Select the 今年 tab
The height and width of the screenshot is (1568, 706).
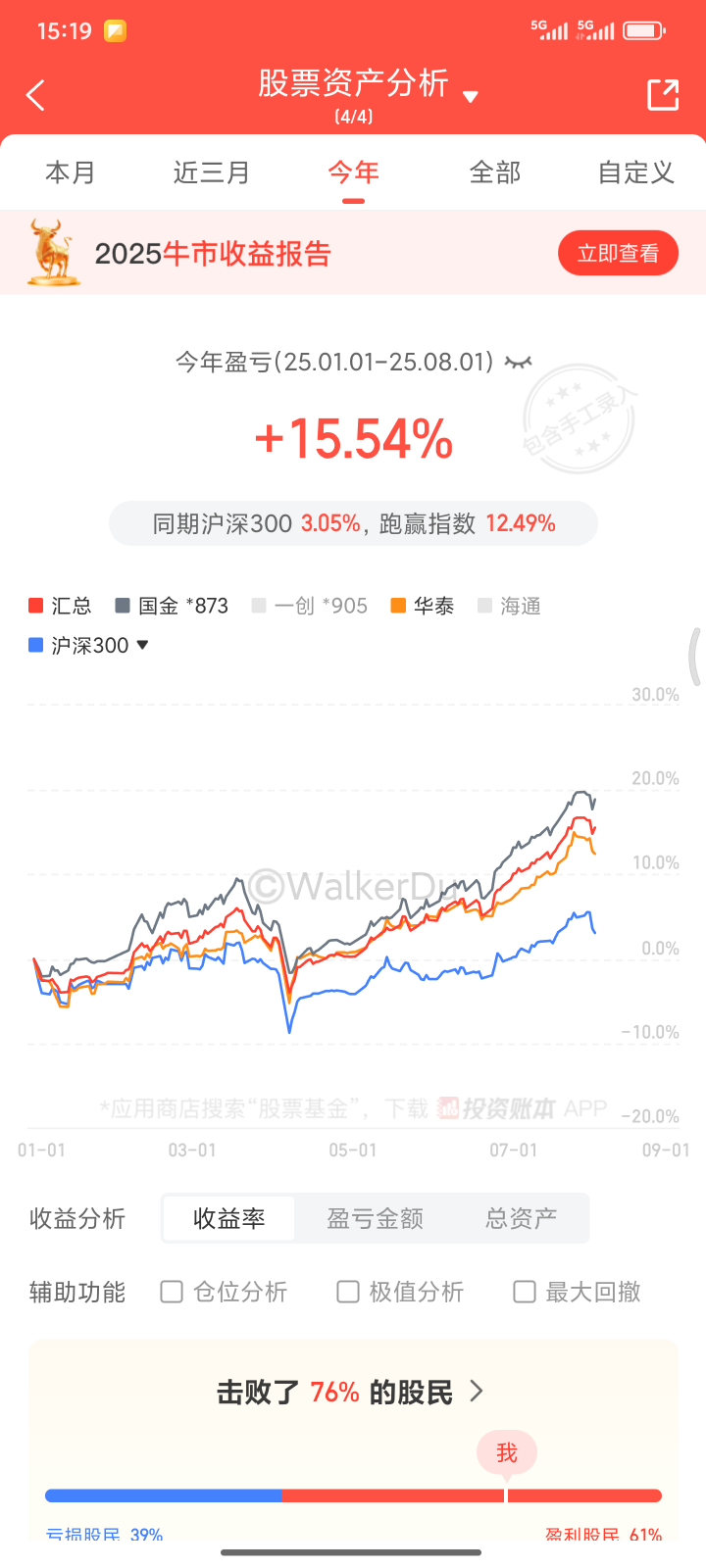353,173
